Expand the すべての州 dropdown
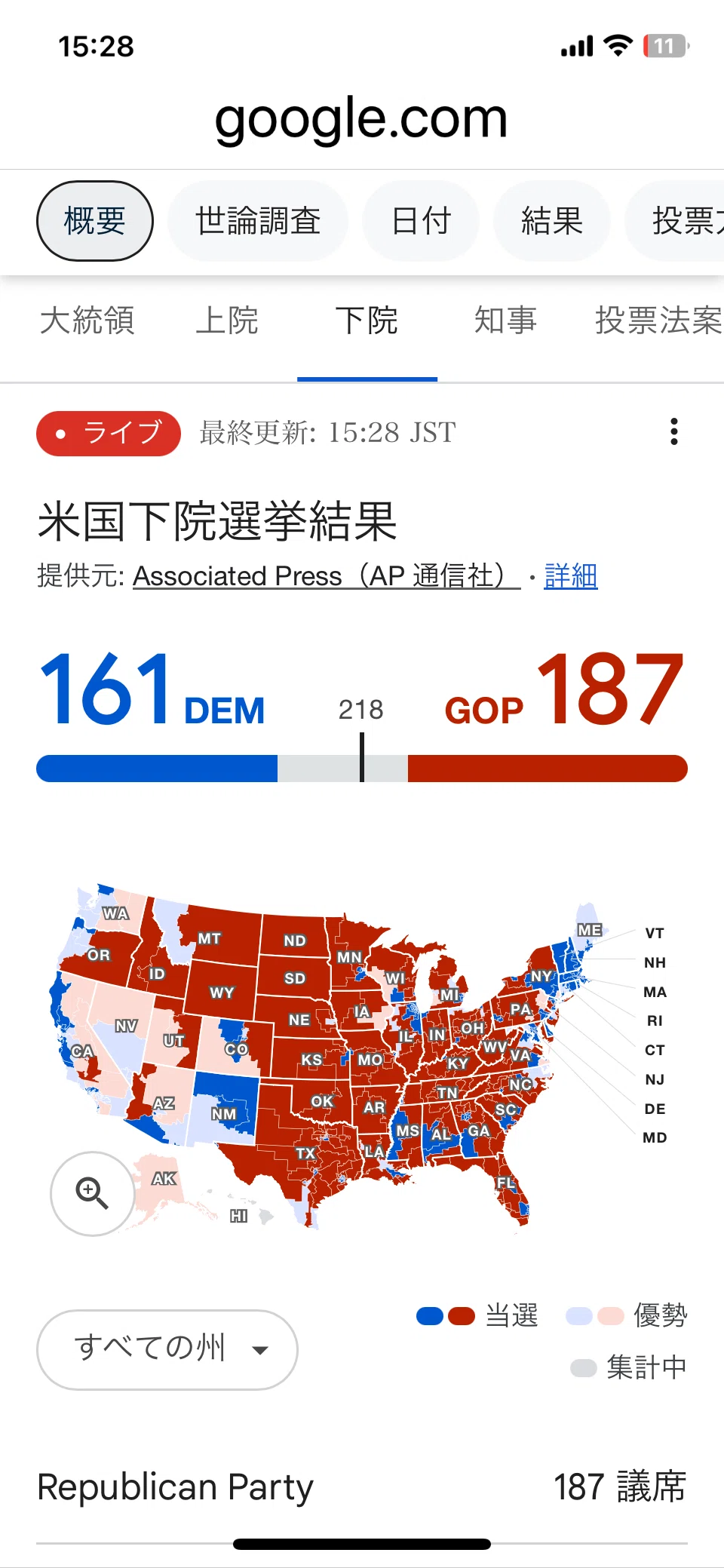 coord(167,1350)
